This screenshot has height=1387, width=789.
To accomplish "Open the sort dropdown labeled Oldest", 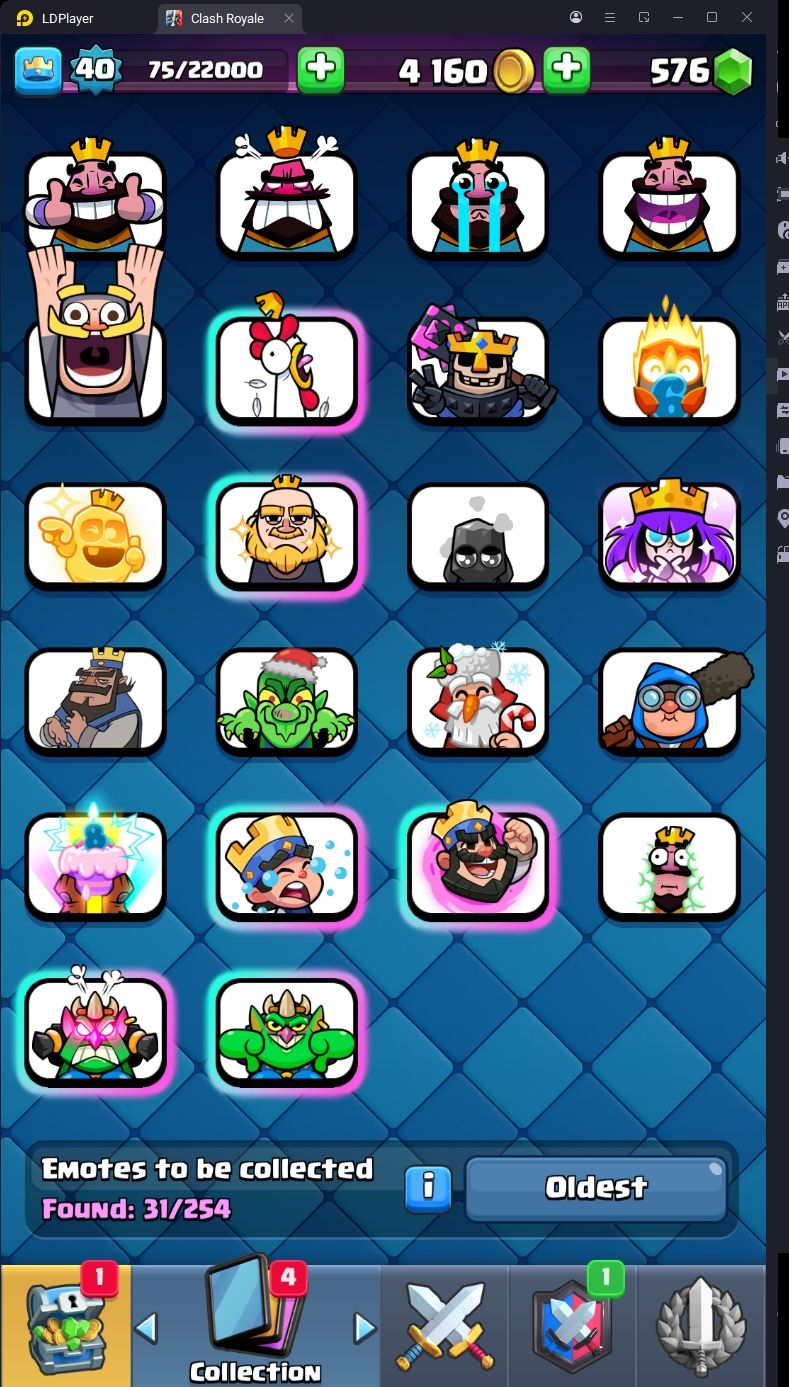I will pyautogui.click(x=596, y=1188).
